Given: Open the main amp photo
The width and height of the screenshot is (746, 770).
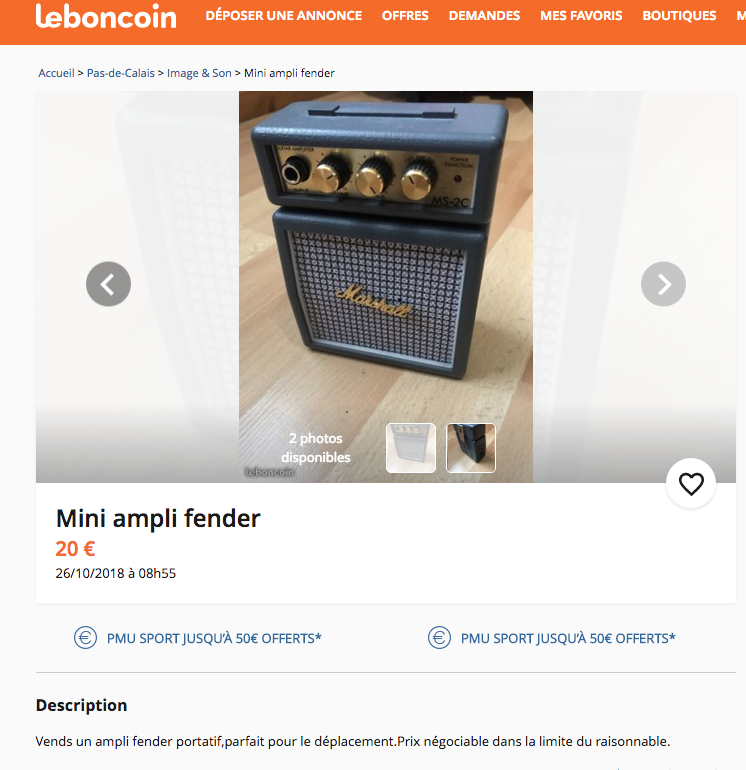Looking at the screenshot, I should (x=385, y=260).
